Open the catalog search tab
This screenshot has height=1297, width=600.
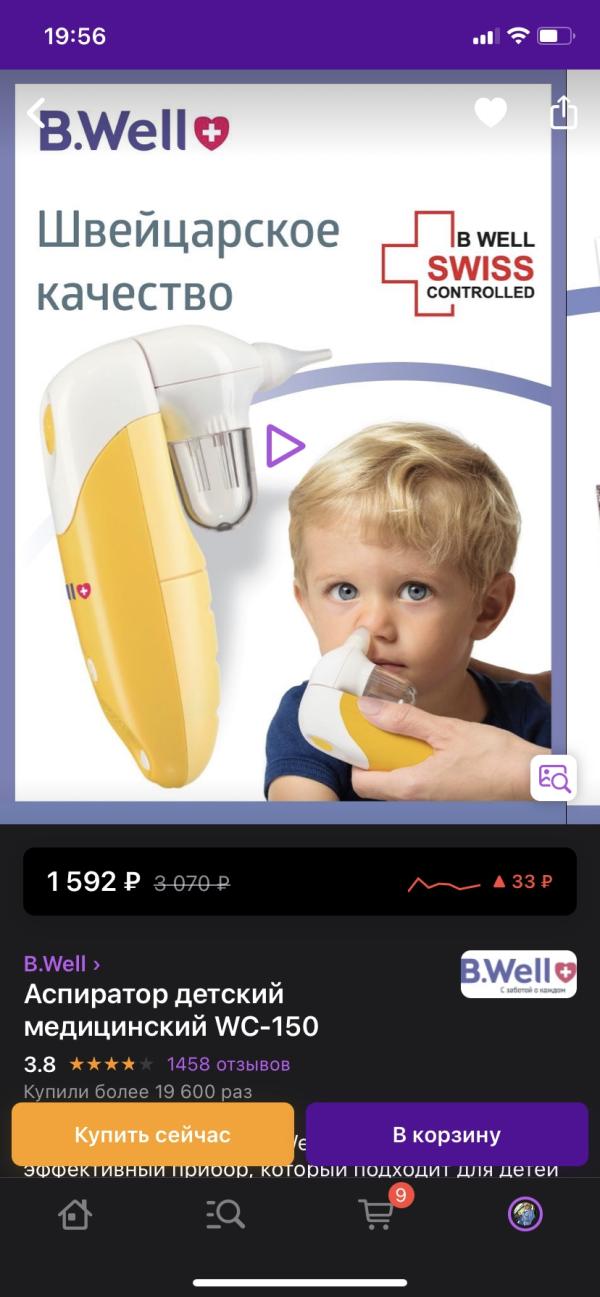click(x=225, y=1214)
